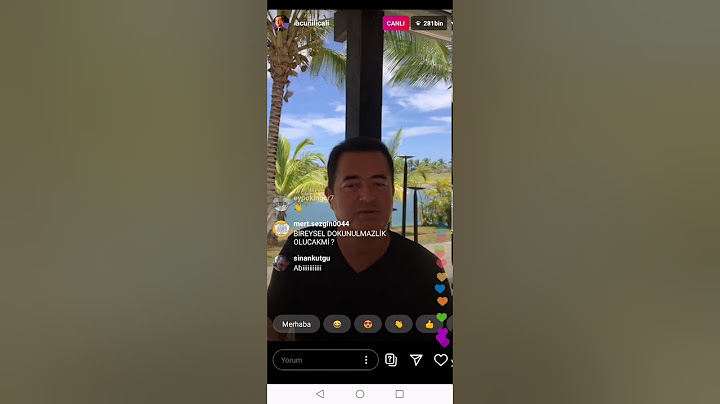
Task: Send the heart-eyes emoji reaction
Action: pos(367,324)
